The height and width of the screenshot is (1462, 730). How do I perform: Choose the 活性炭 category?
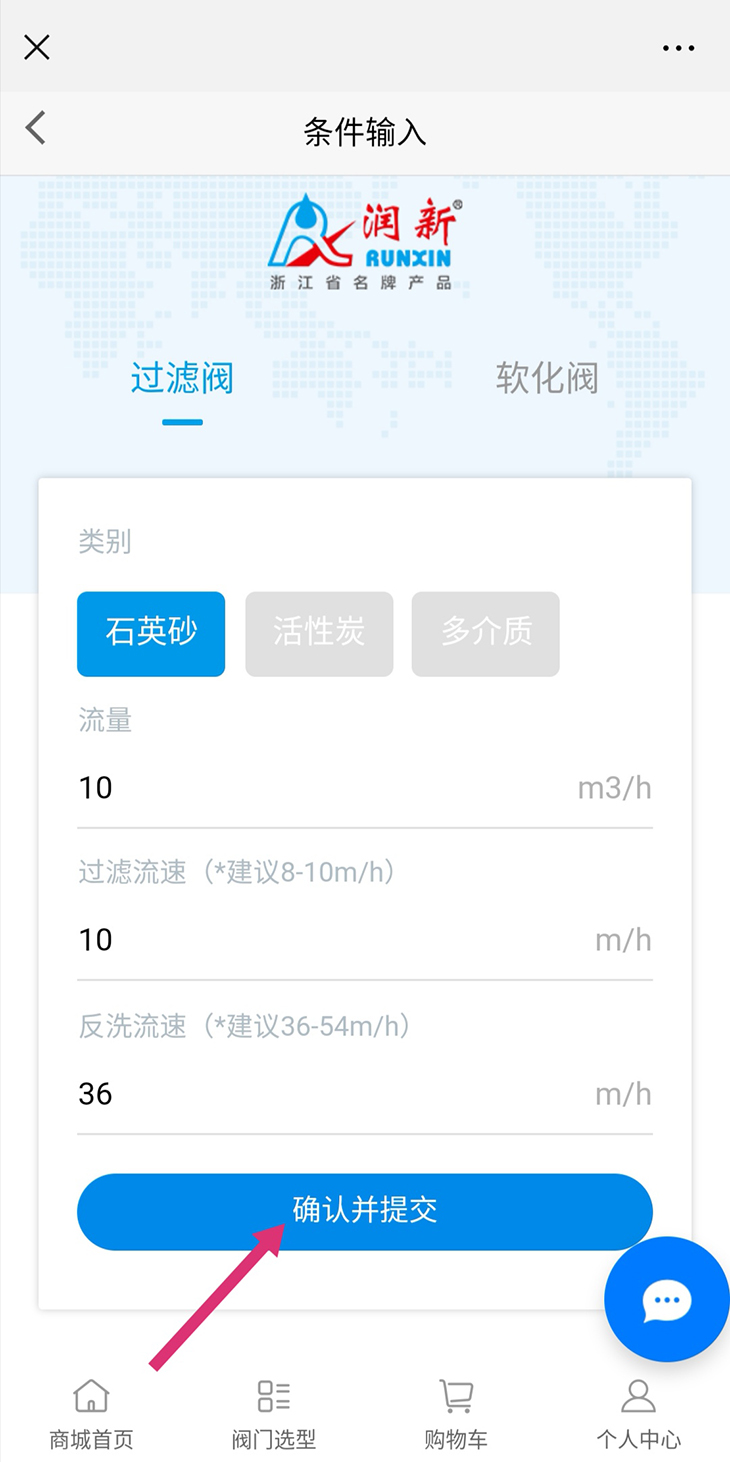point(319,634)
